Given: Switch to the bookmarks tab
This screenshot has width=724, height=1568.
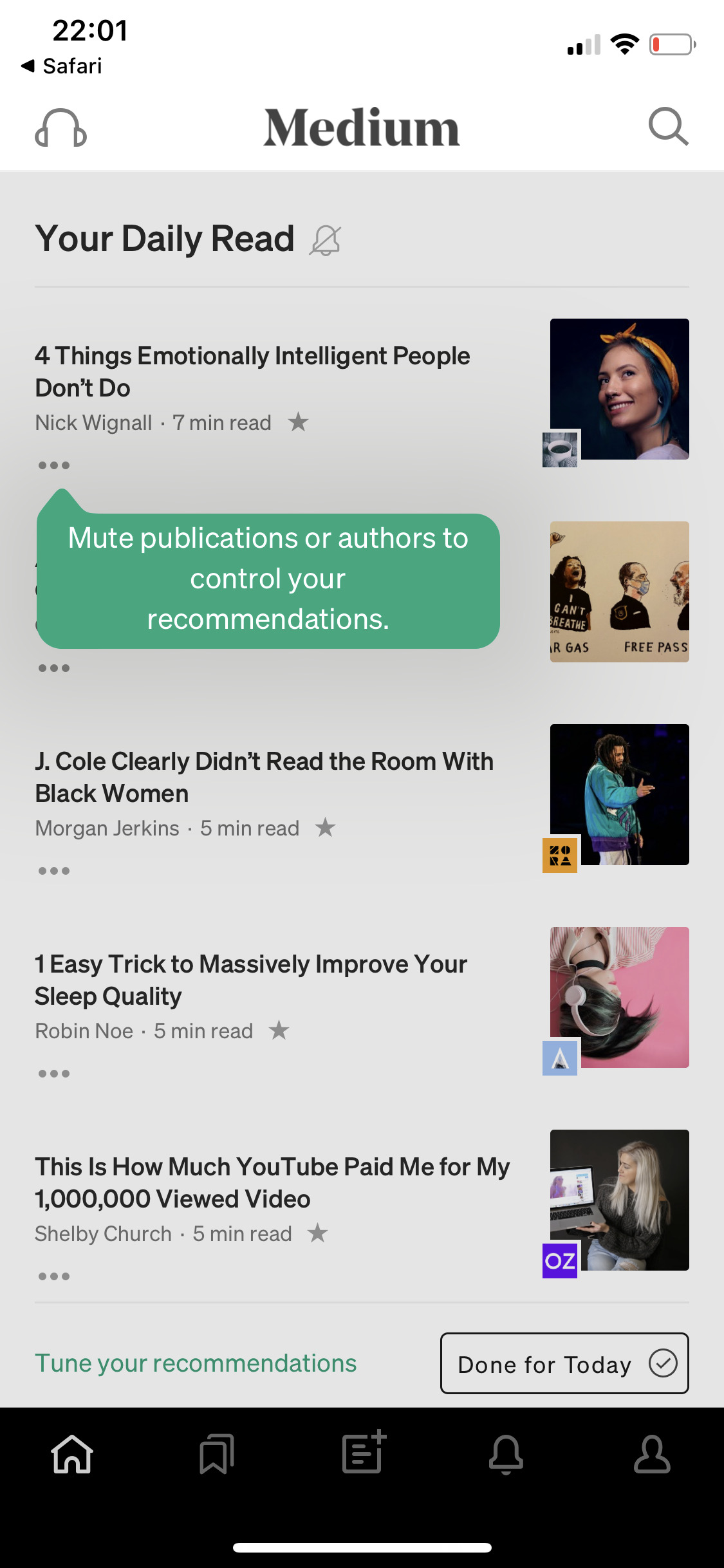Looking at the screenshot, I should (x=217, y=1455).
